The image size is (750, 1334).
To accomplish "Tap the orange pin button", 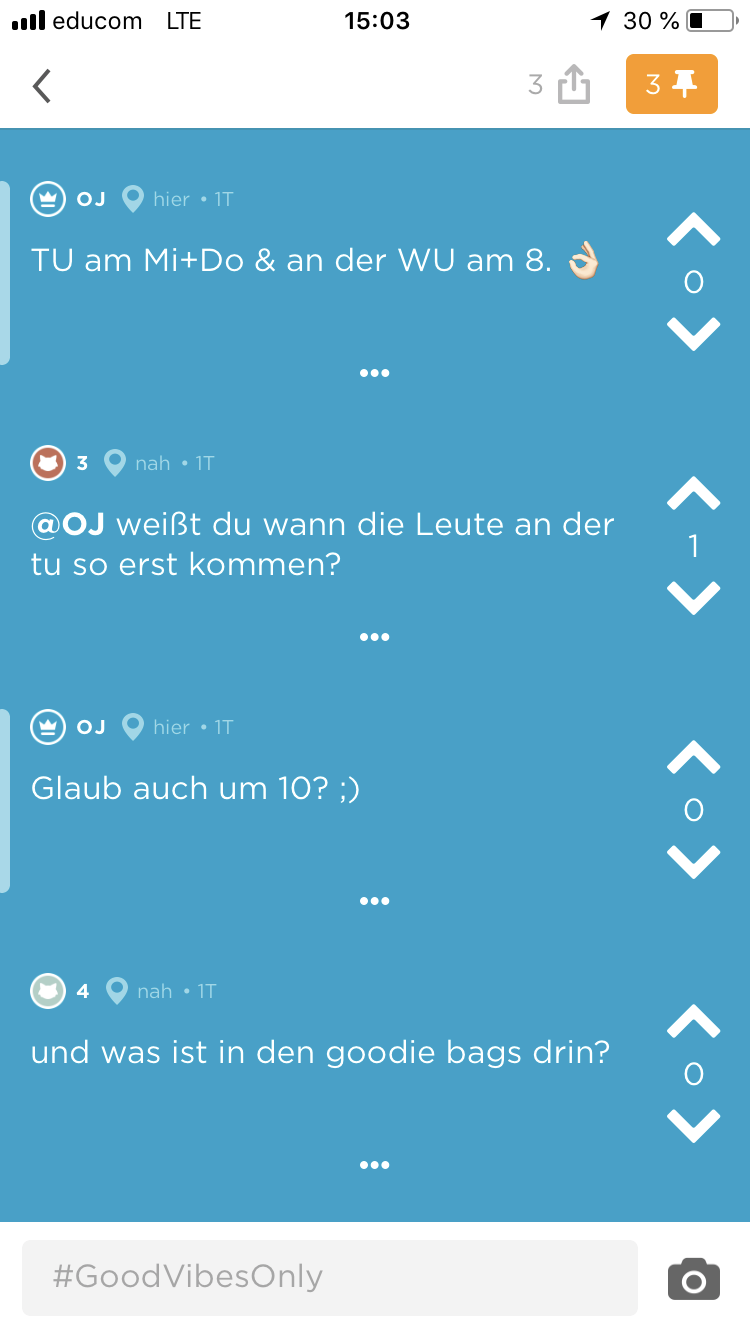I will tap(671, 85).
